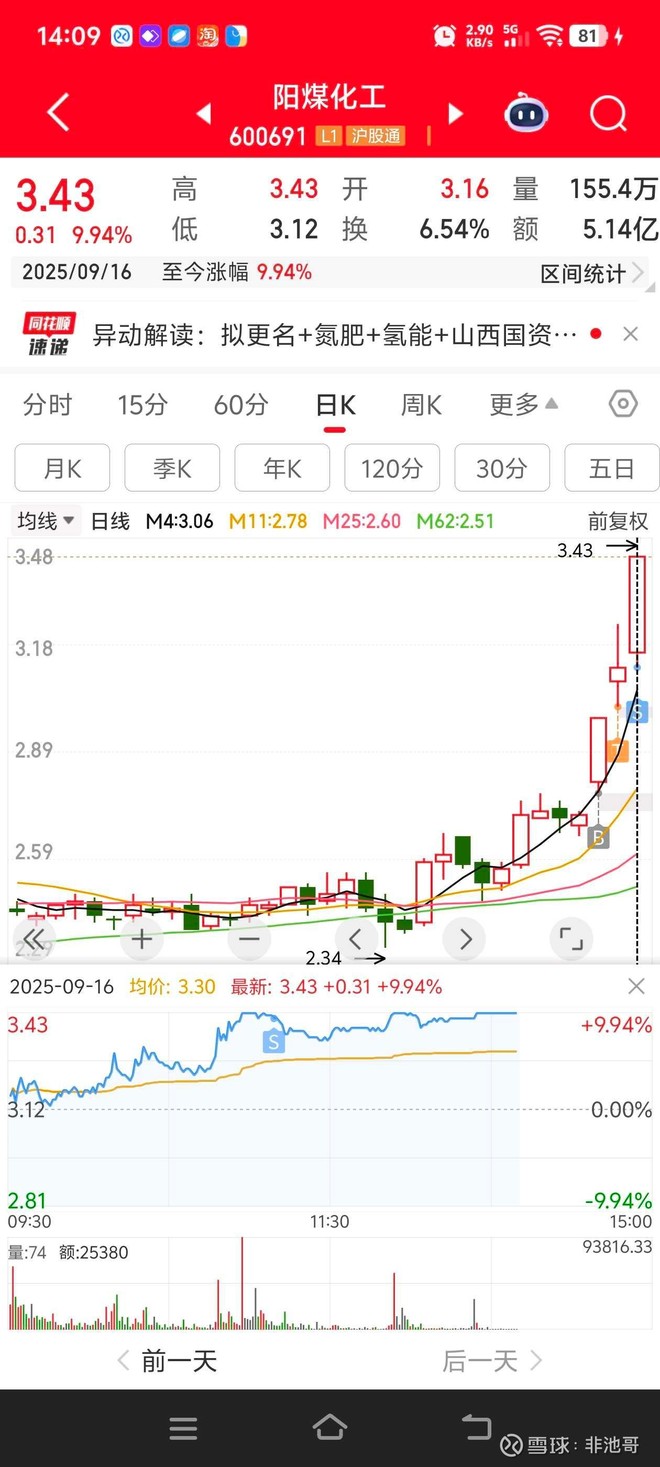Screen dimensions: 660x1467
Task: Expand the 更多 chart options
Action: 523,405
